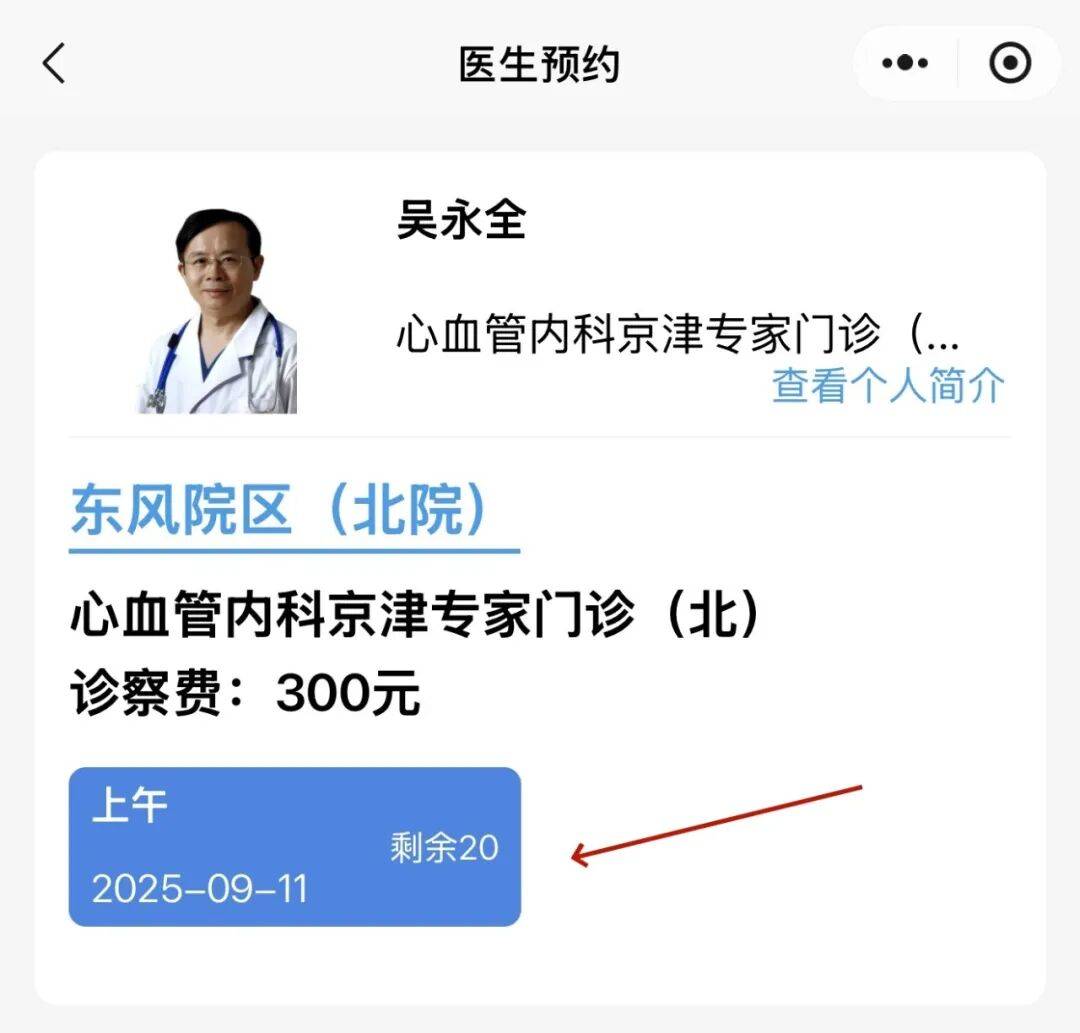Select the 东风院区（北院） tab

[280, 512]
